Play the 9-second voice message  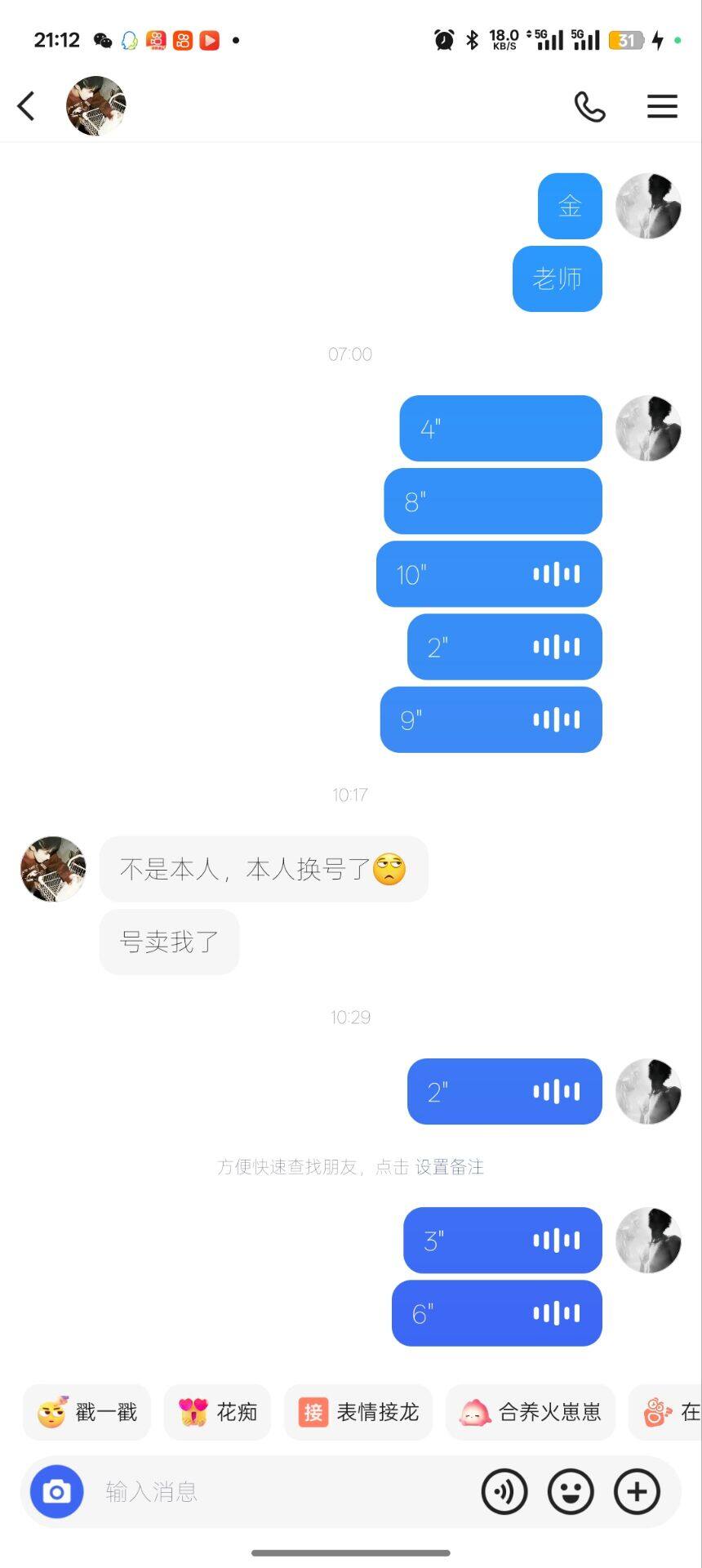pyautogui.click(x=491, y=719)
